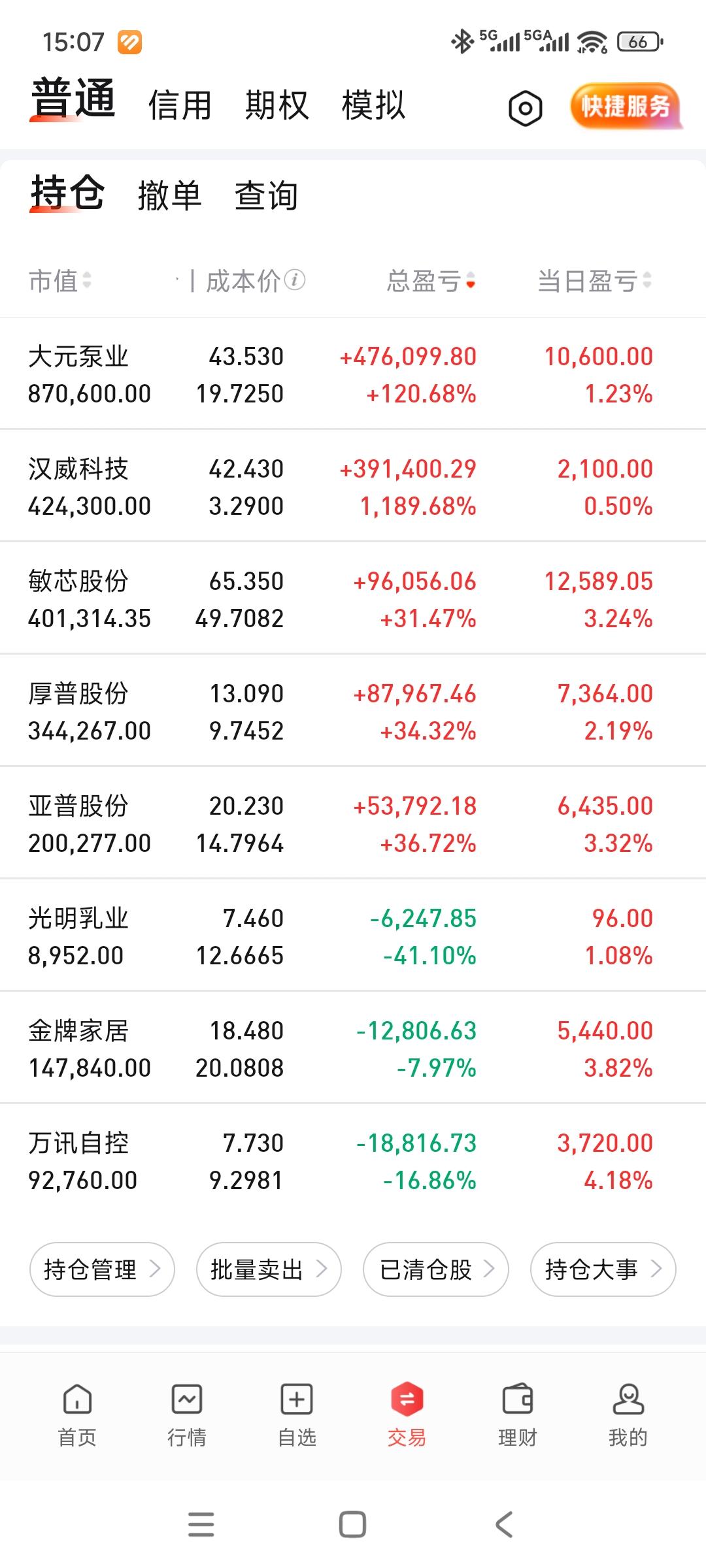Expand the 已清仓股 list
Viewport: 706px width, 1568px height.
point(435,1268)
